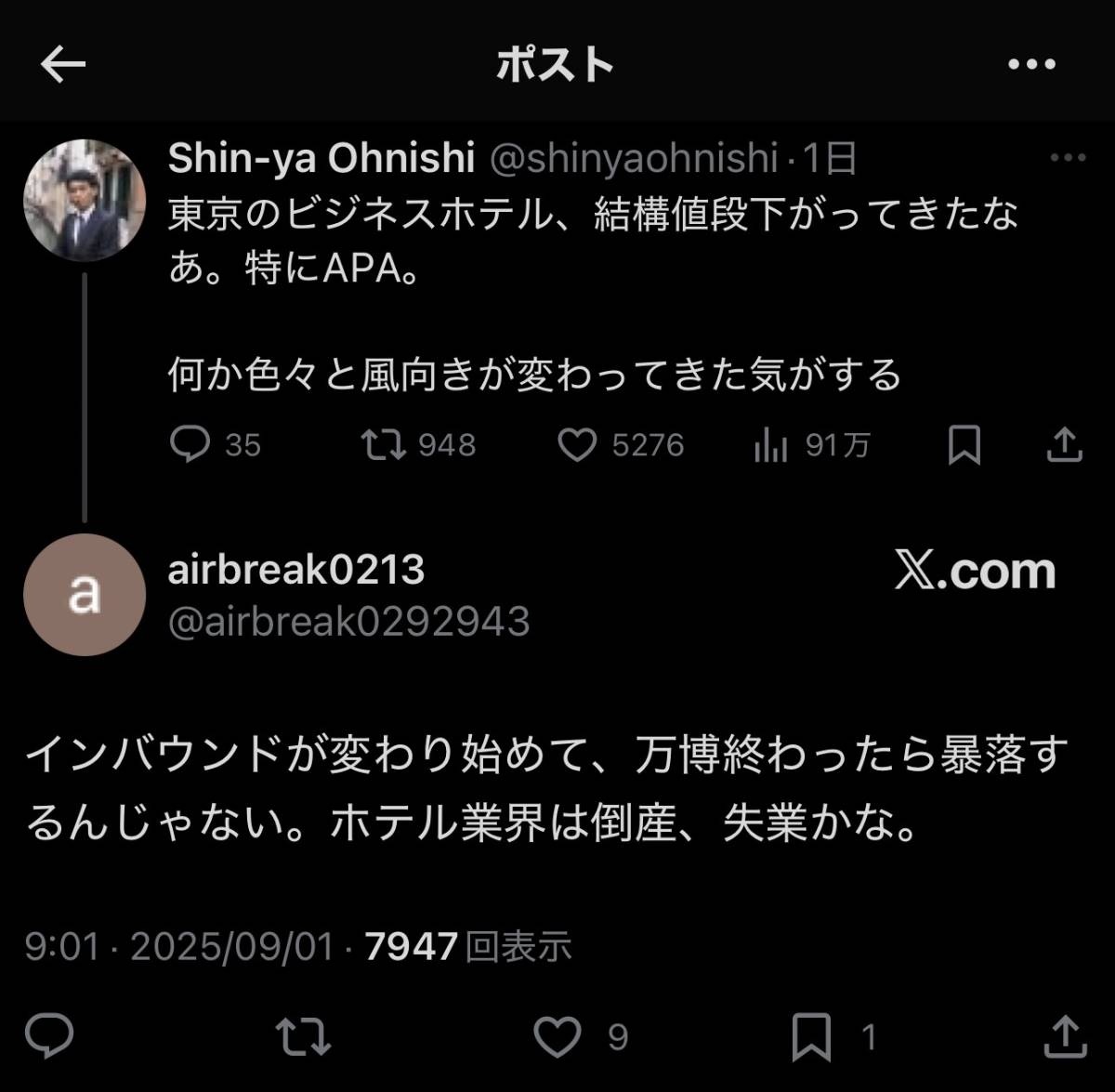This screenshot has height=1092, width=1115.
Task: Share airbreak0213's post
Action: click(x=1065, y=1036)
